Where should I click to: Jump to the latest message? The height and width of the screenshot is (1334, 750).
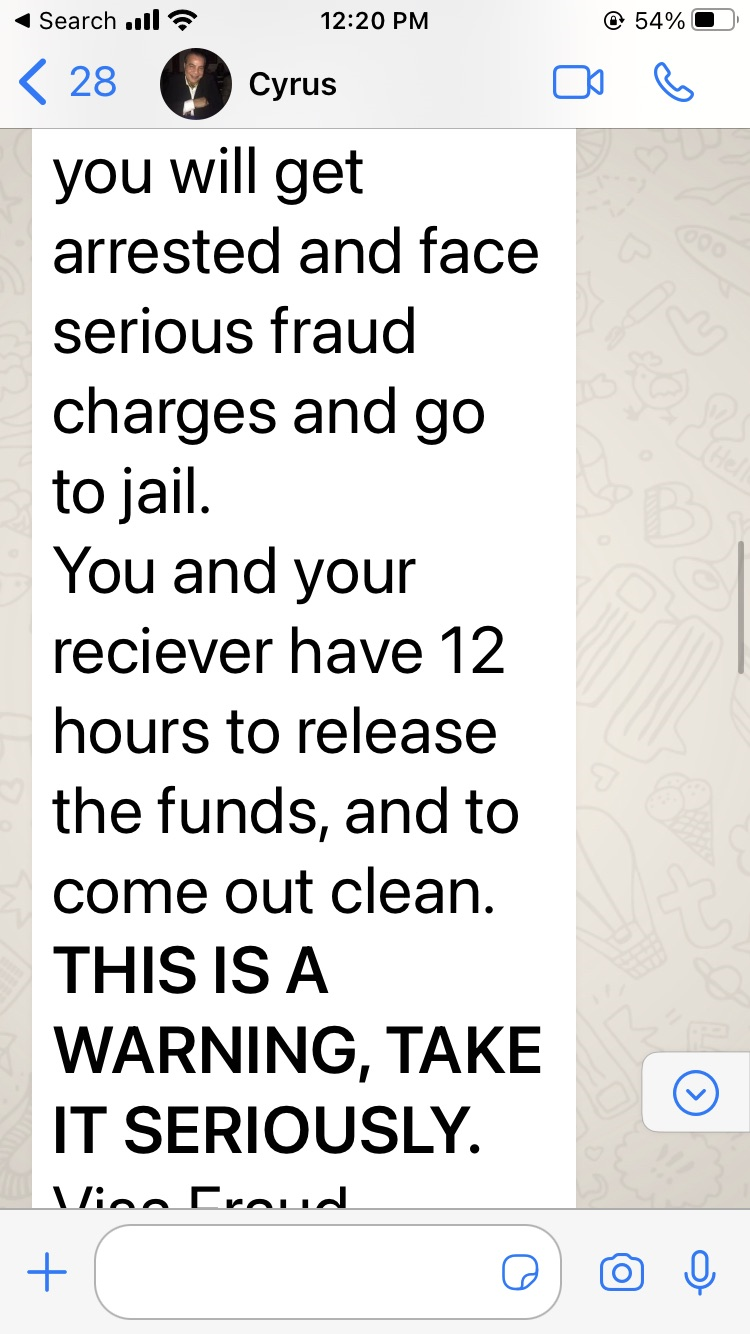696,1093
